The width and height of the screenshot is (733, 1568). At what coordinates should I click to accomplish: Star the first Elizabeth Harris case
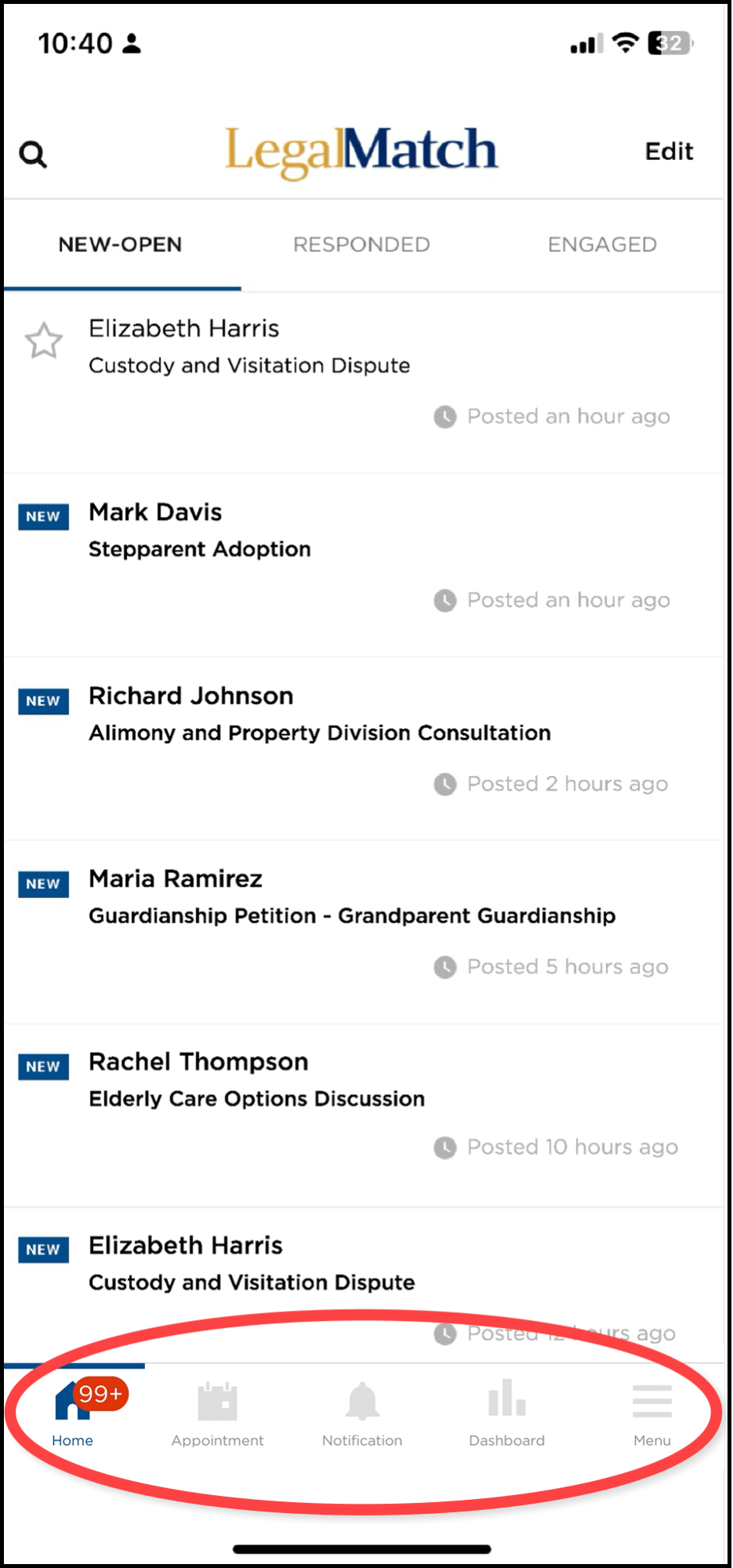point(44,341)
